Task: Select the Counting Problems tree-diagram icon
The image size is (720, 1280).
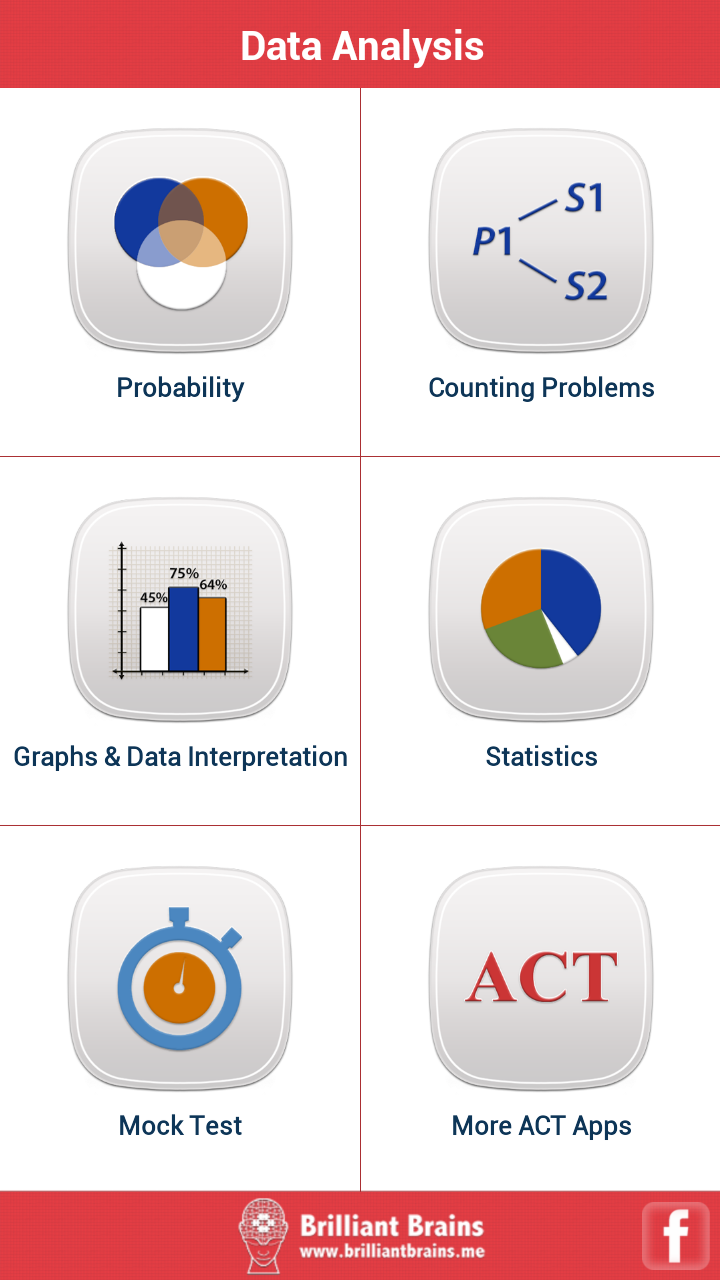Action: (540, 240)
